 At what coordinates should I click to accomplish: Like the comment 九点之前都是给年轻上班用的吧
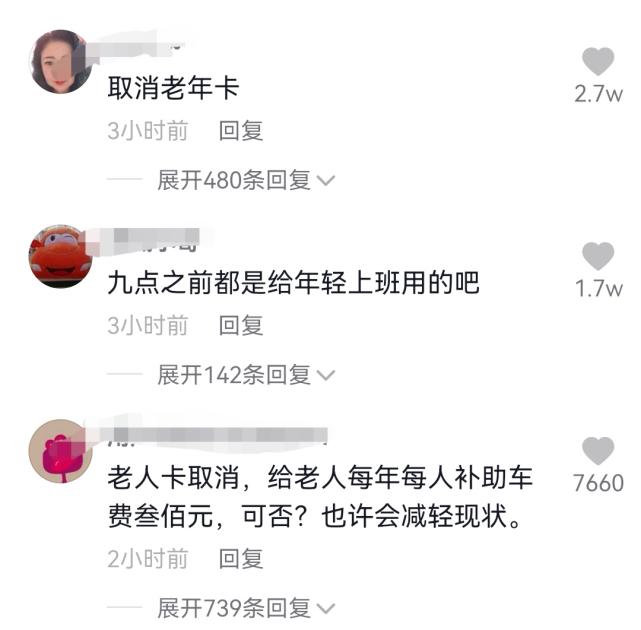pyautogui.click(x=598, y=257)
